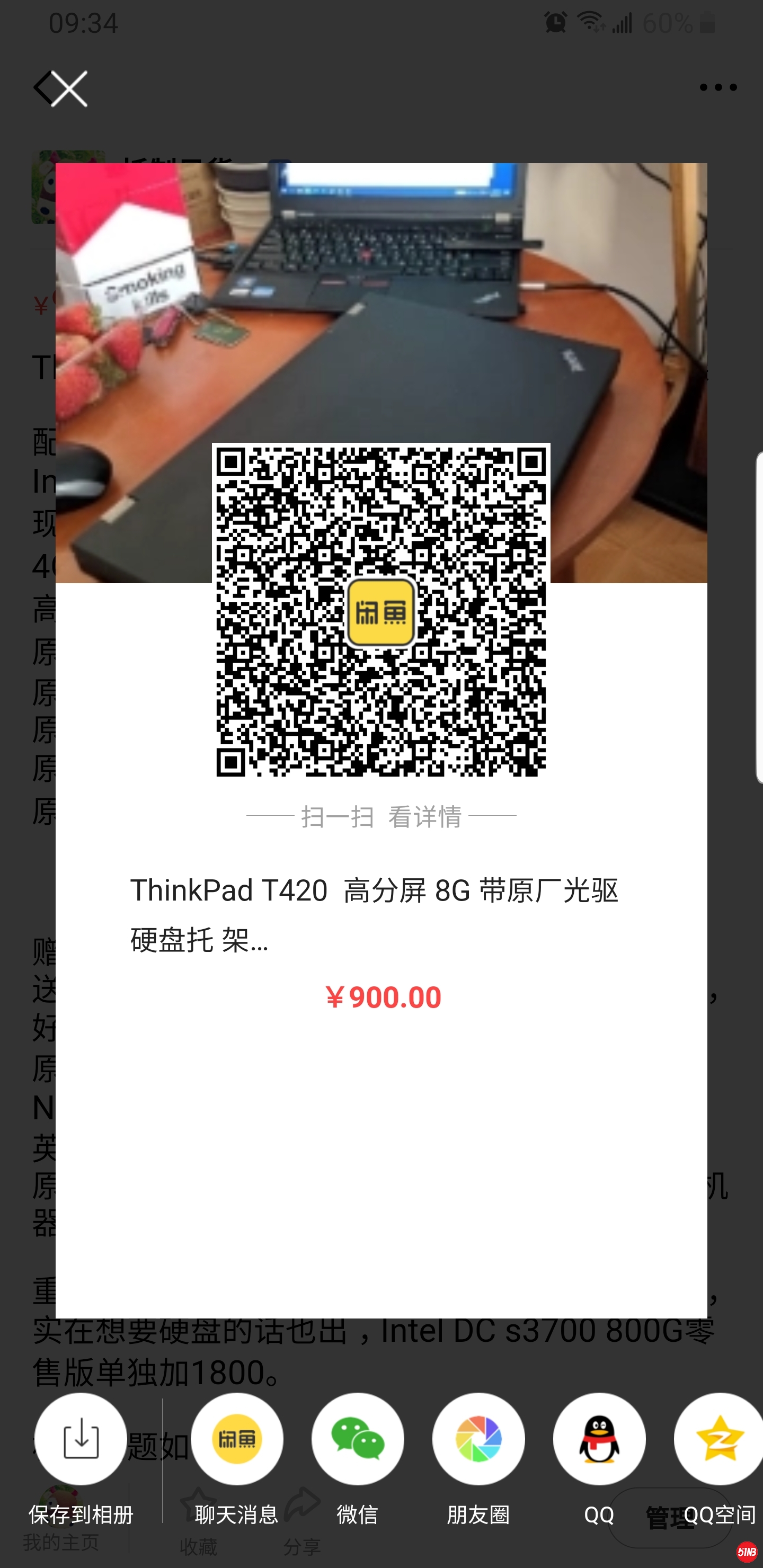The width and height of the screenshot is (763, 1568).
Task: Share to WeChat using the 微信 icon
Action: coord(358,1438)
